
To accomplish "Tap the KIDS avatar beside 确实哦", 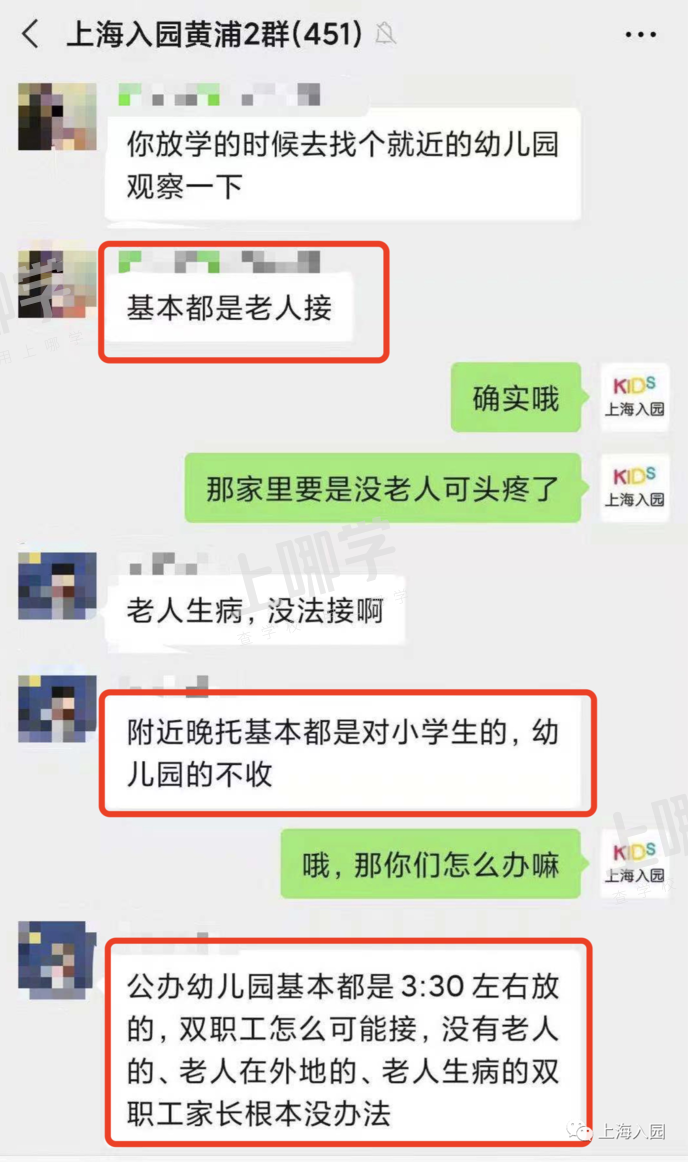I will (x=635, y=398).
